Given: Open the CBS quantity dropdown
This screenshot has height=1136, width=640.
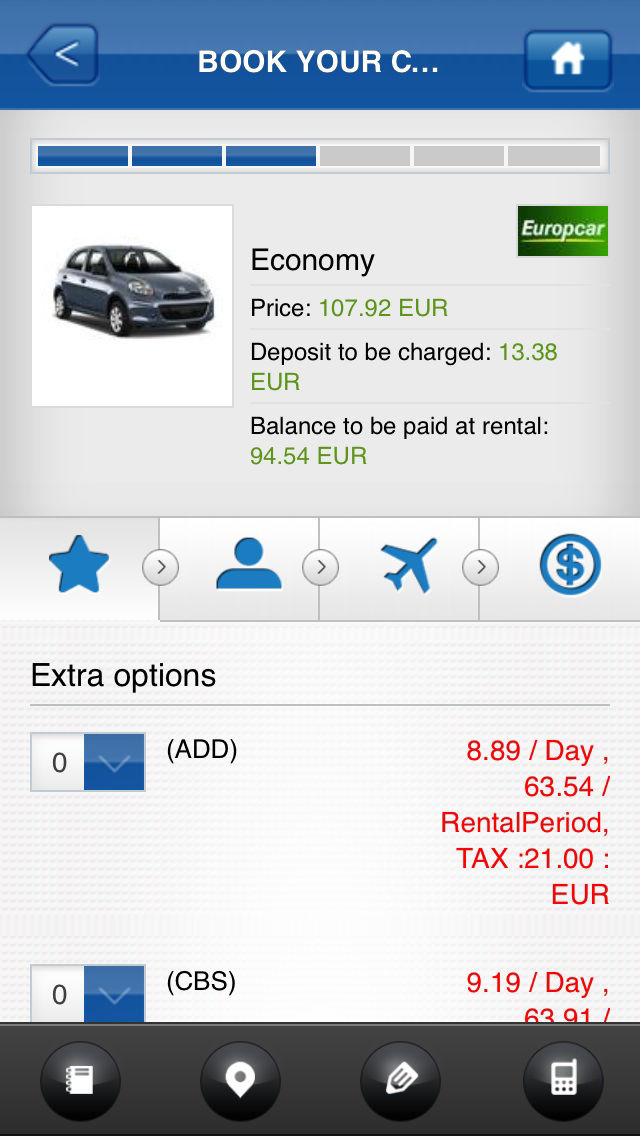Looking at the screenshot, I should click(x=88, y=993).
